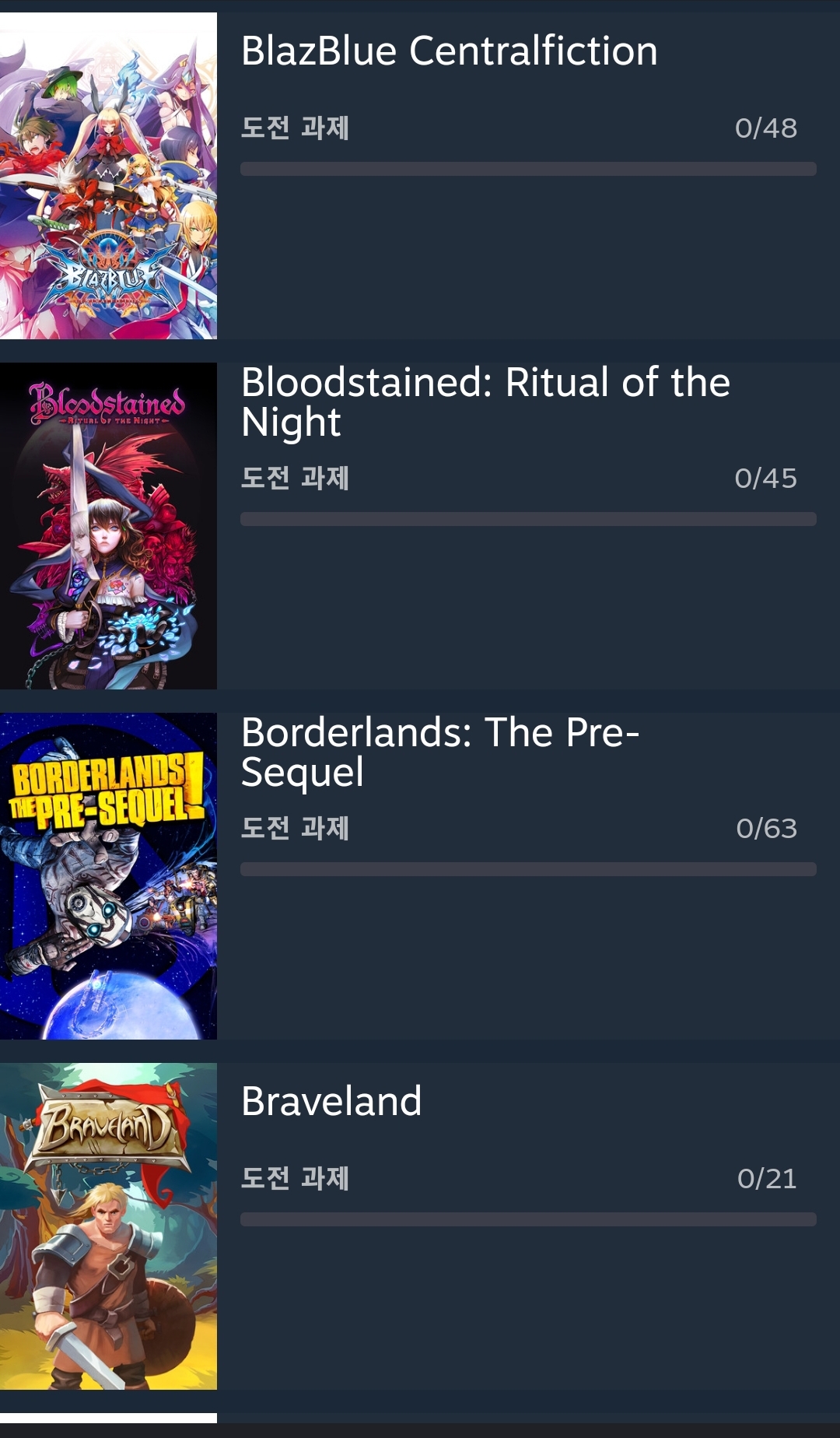The width and height of the screenshot is (840, 1438).
Task: Open Borderlands: The Pre-Sequel entry
Action: pyautogui.click(x=420, y=876)
